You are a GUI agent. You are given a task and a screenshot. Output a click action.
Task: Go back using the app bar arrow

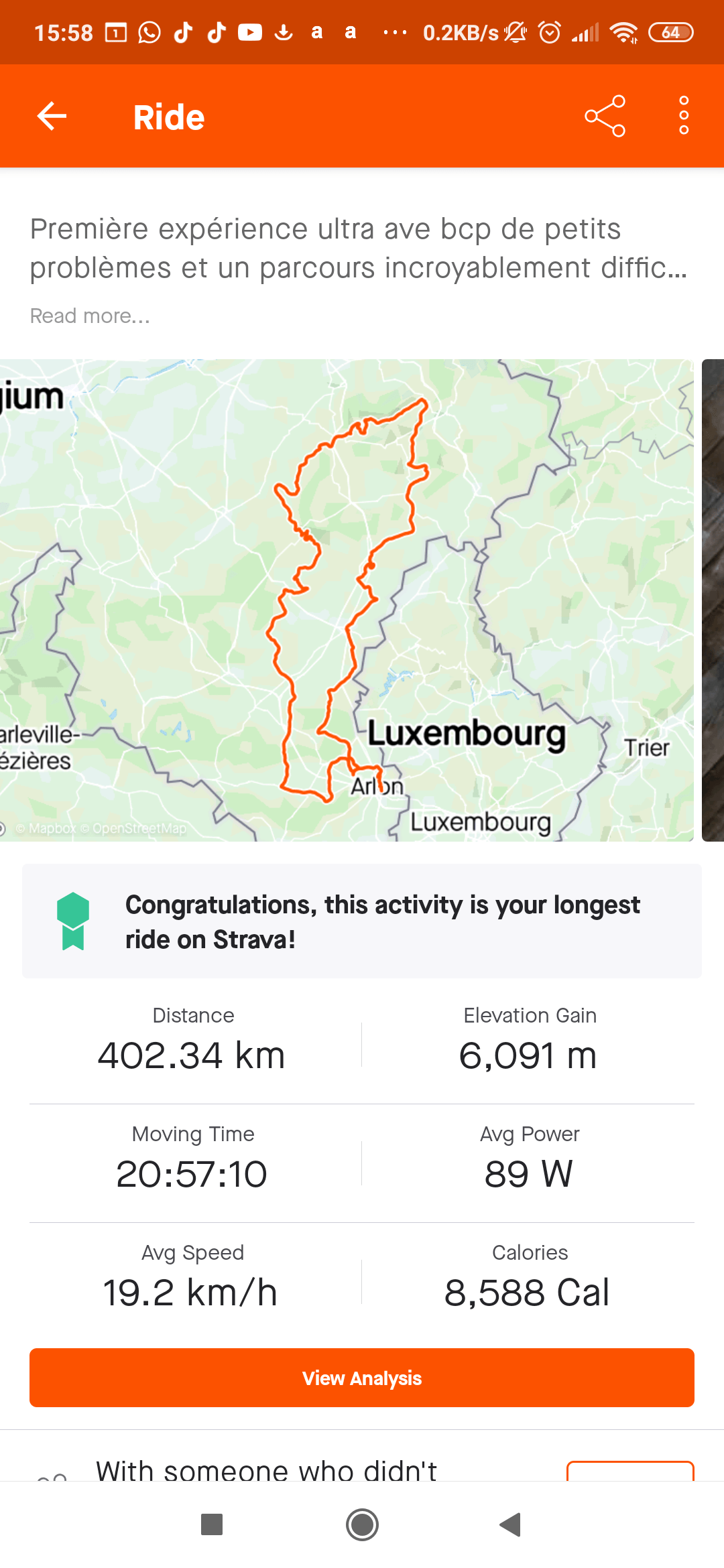[52, 116]
